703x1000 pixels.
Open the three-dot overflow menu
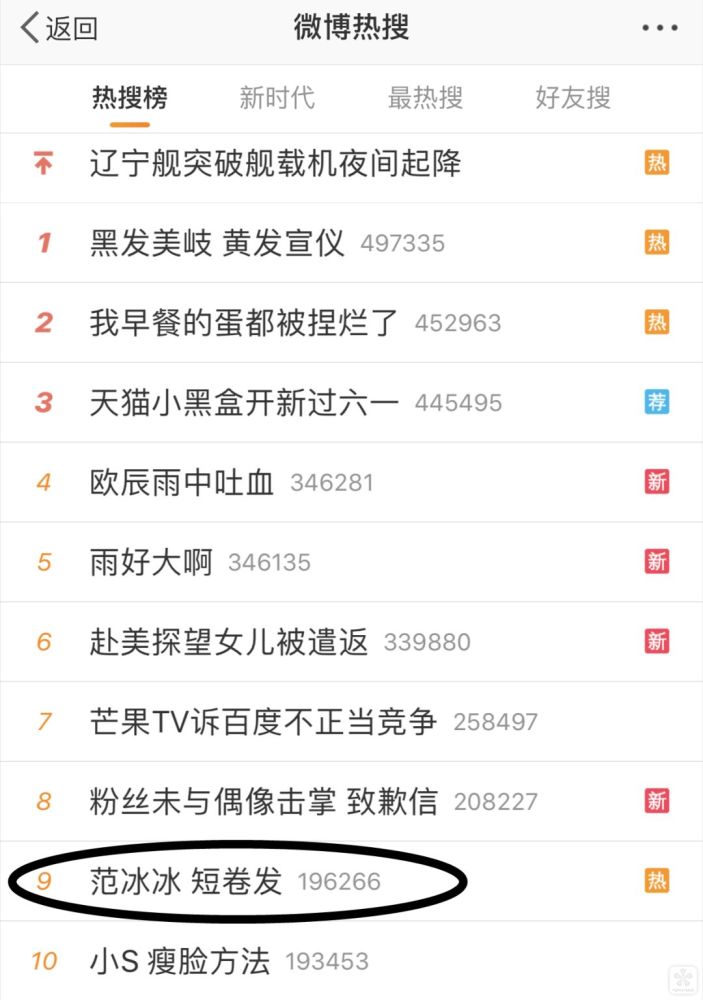pos(659,28)
